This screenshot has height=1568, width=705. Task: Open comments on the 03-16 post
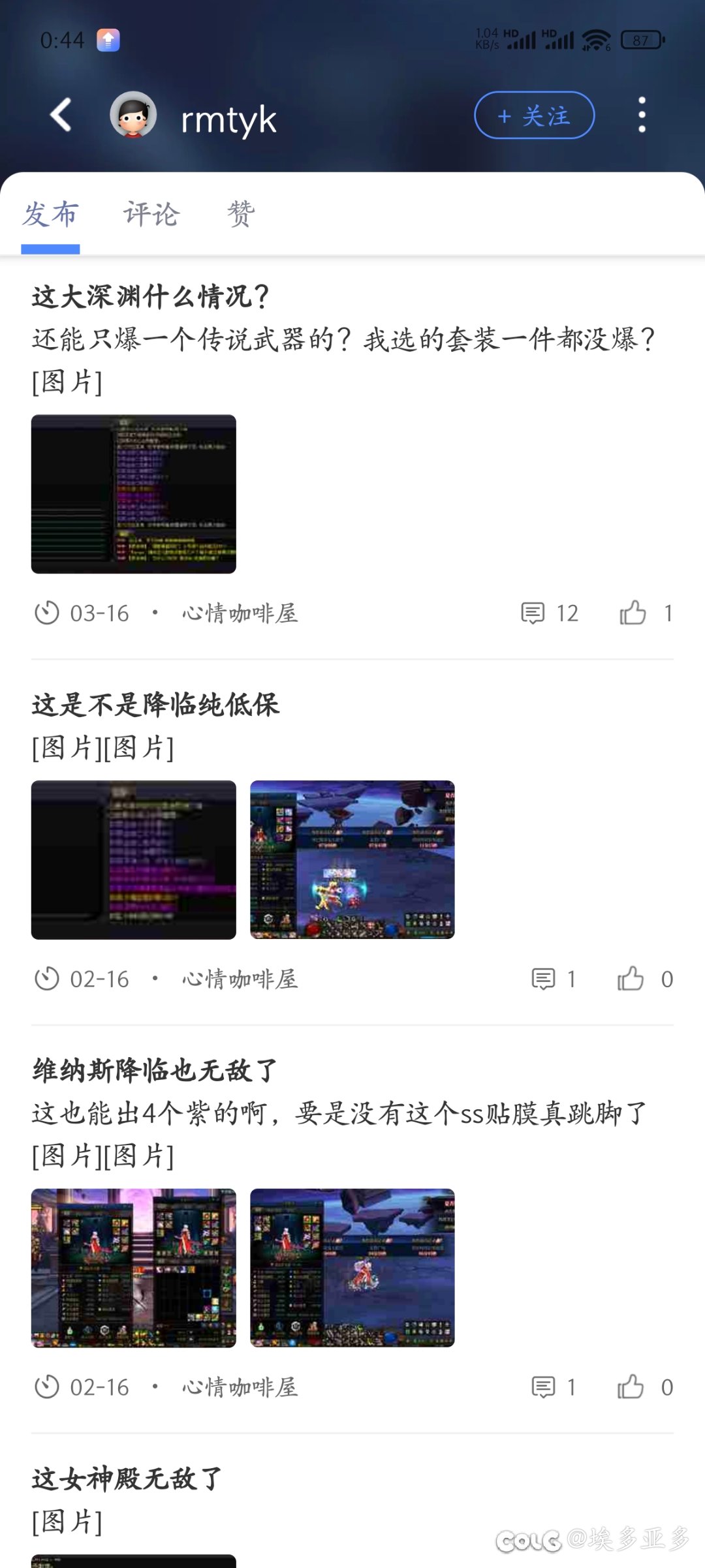550,613
